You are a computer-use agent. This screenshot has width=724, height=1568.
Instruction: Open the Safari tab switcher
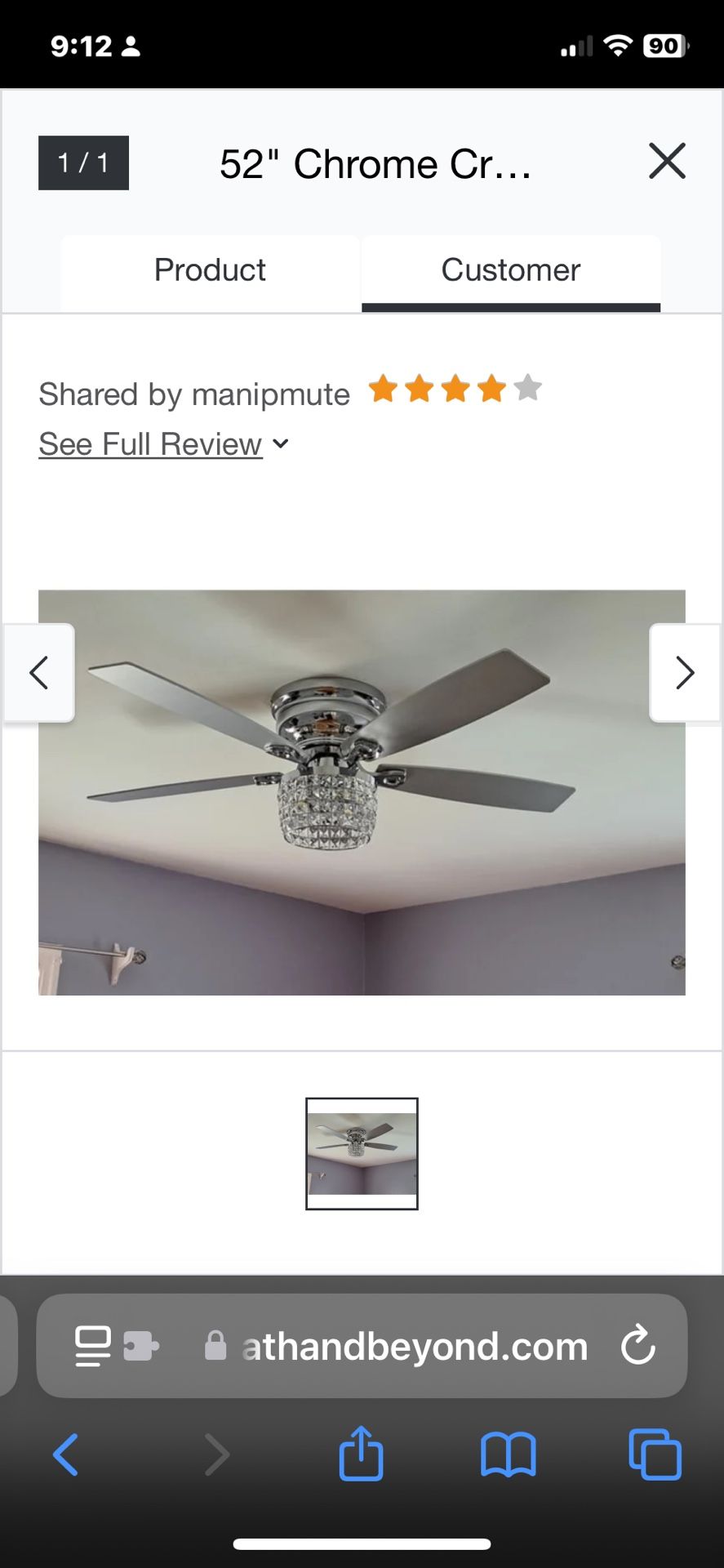(x=654, y=1454)
